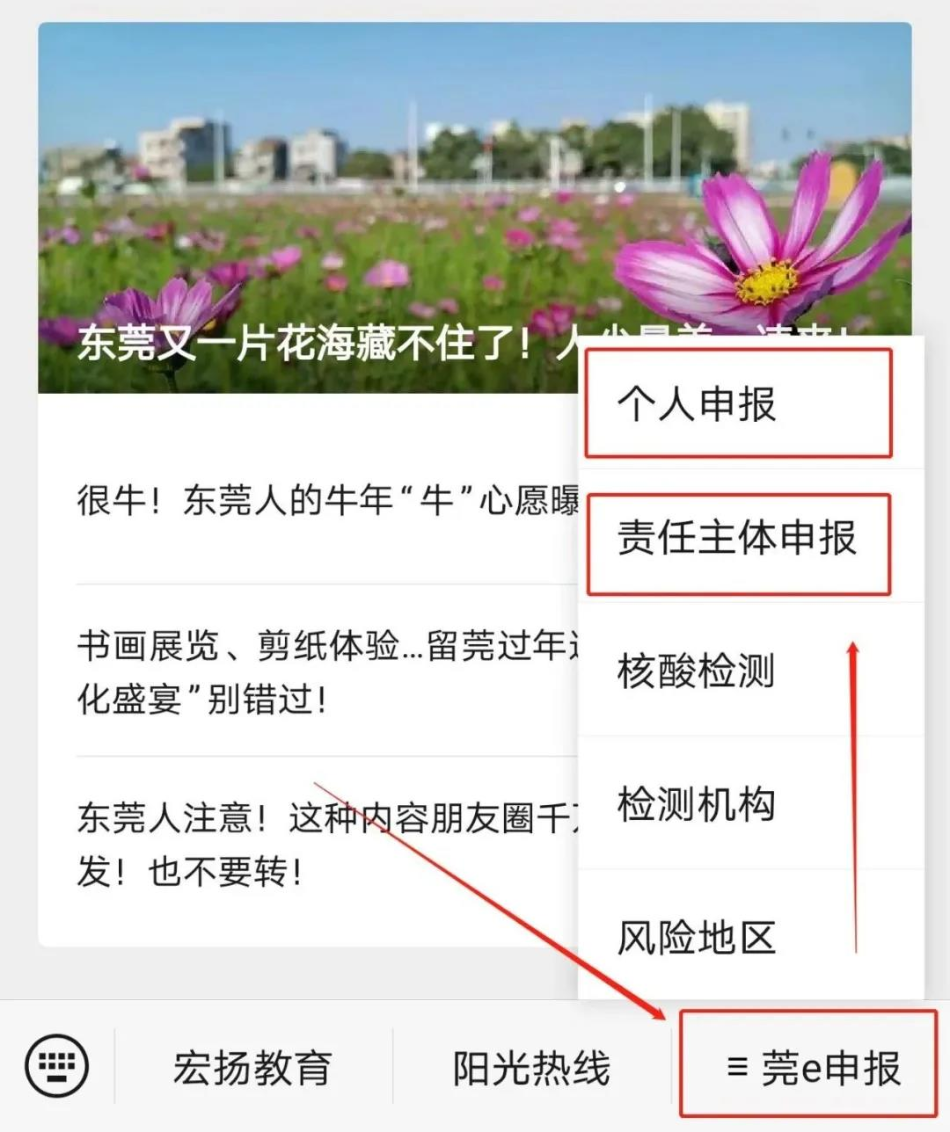Open the 宏扬教育 menu
This screenshot has width=950, height=1132.
tap(252, 1068)
